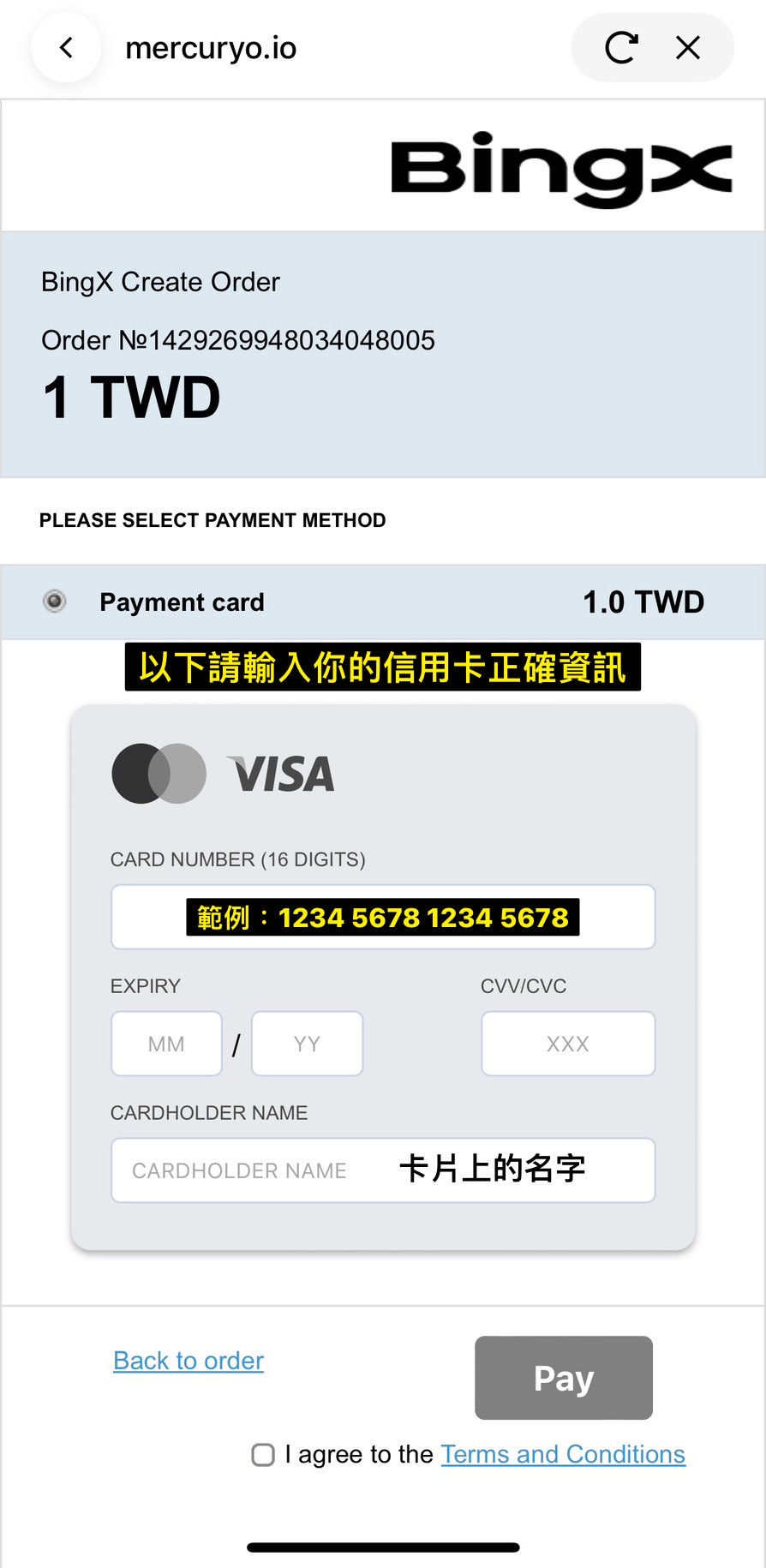Screen dimensions: 766x1568
Task: Focus the cardholder name field
Action: (x=383, y=1170)
